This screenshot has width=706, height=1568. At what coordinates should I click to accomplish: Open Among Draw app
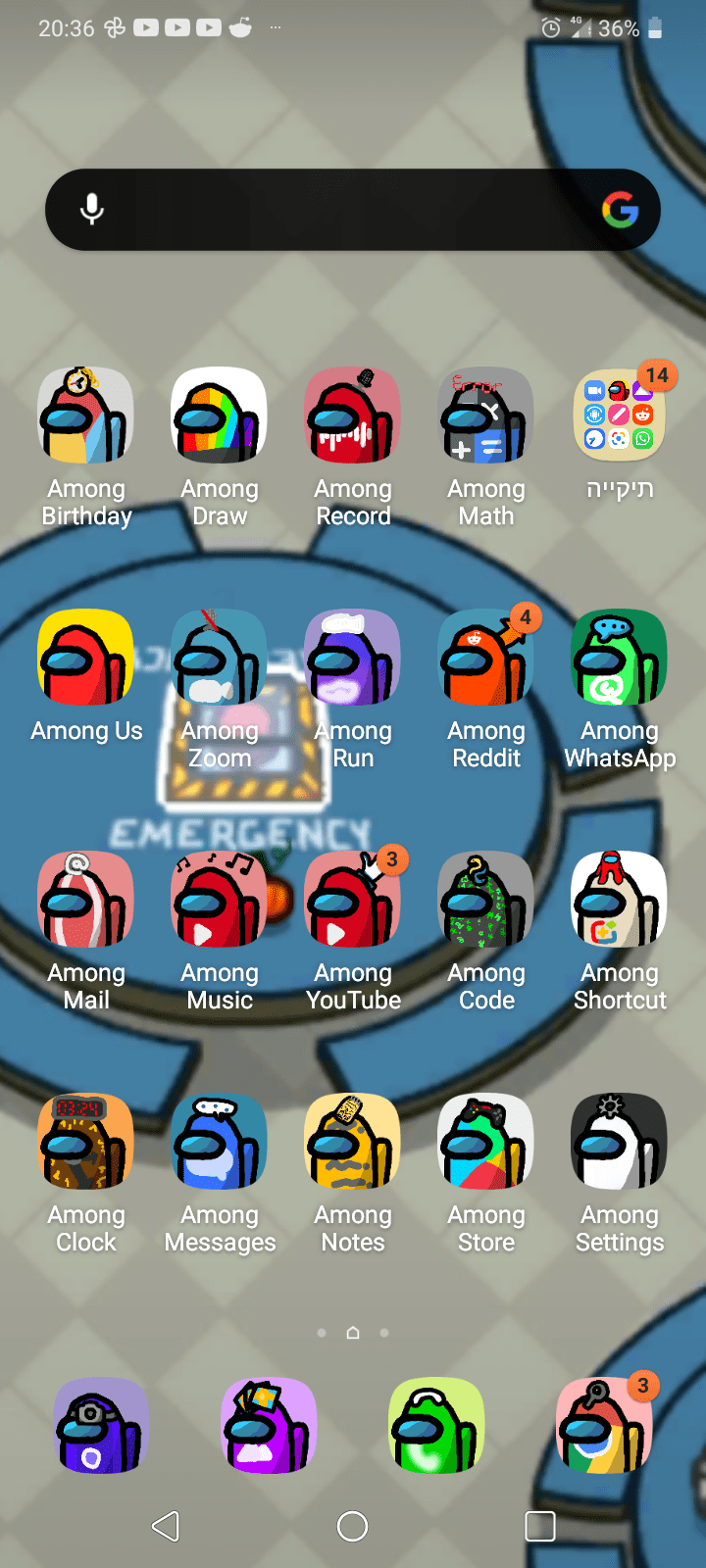pos(220,416)
